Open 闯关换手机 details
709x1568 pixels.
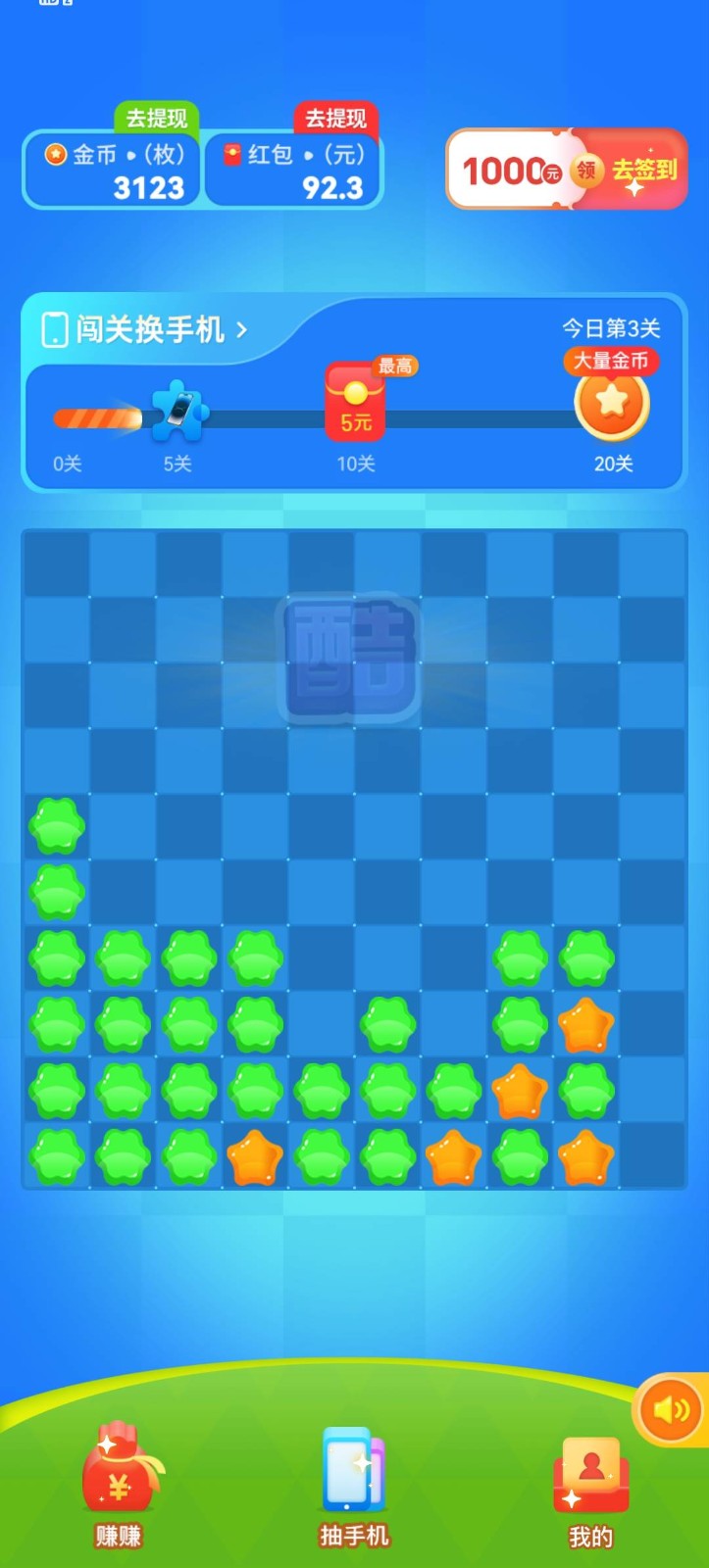pos(145,329)
